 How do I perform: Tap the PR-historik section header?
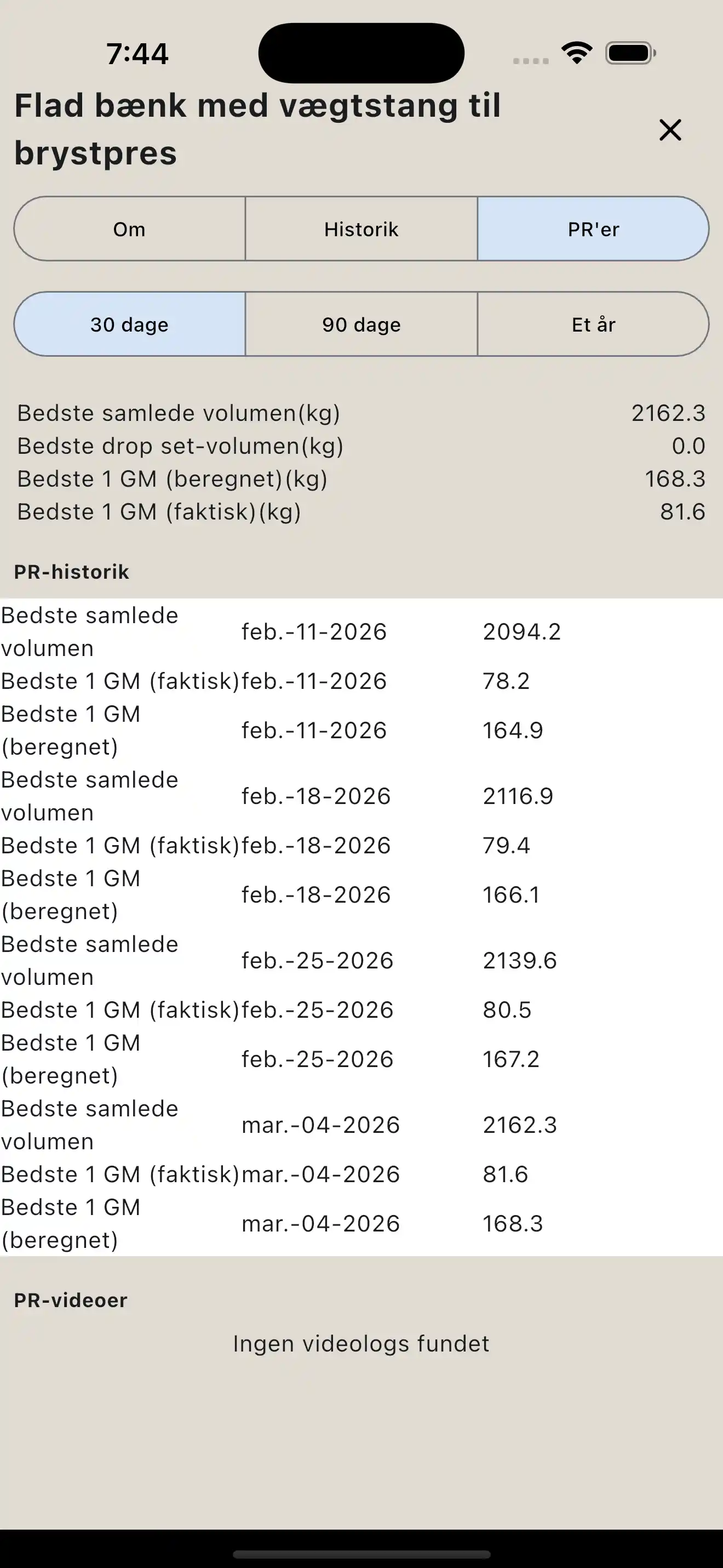click(x=71, y=572)
